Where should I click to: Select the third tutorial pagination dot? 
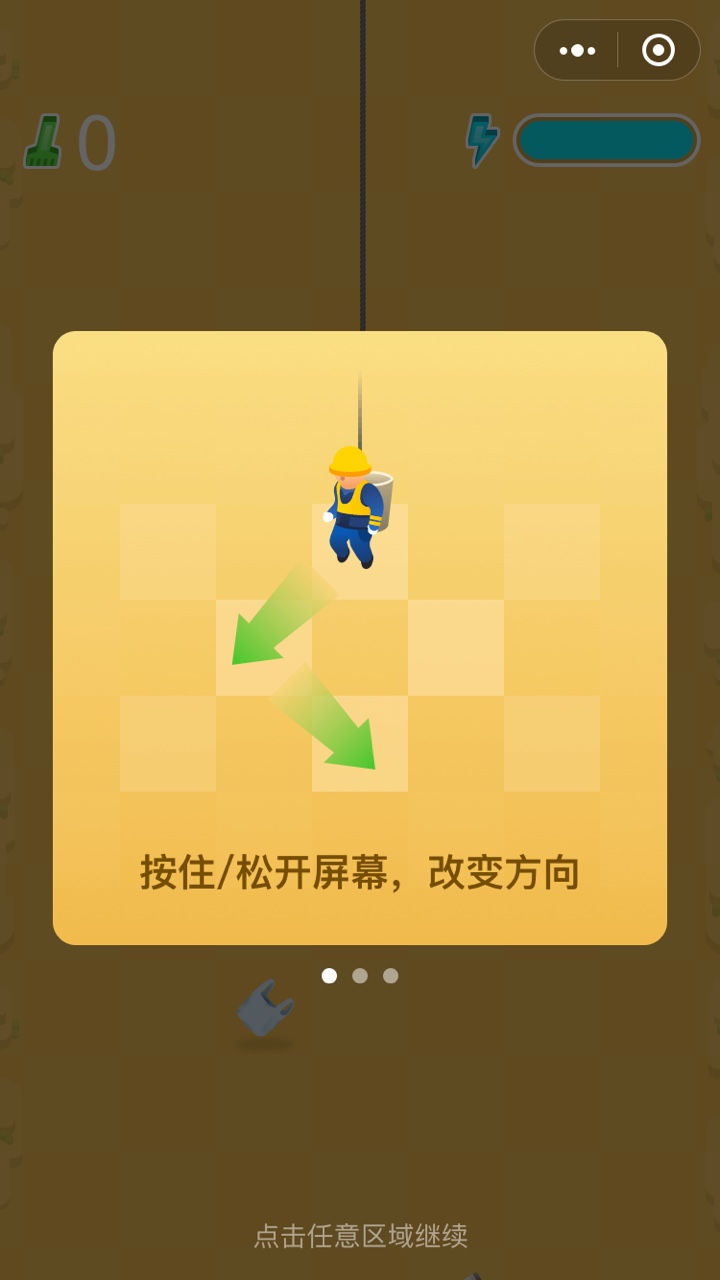click(x=390, y=975)
